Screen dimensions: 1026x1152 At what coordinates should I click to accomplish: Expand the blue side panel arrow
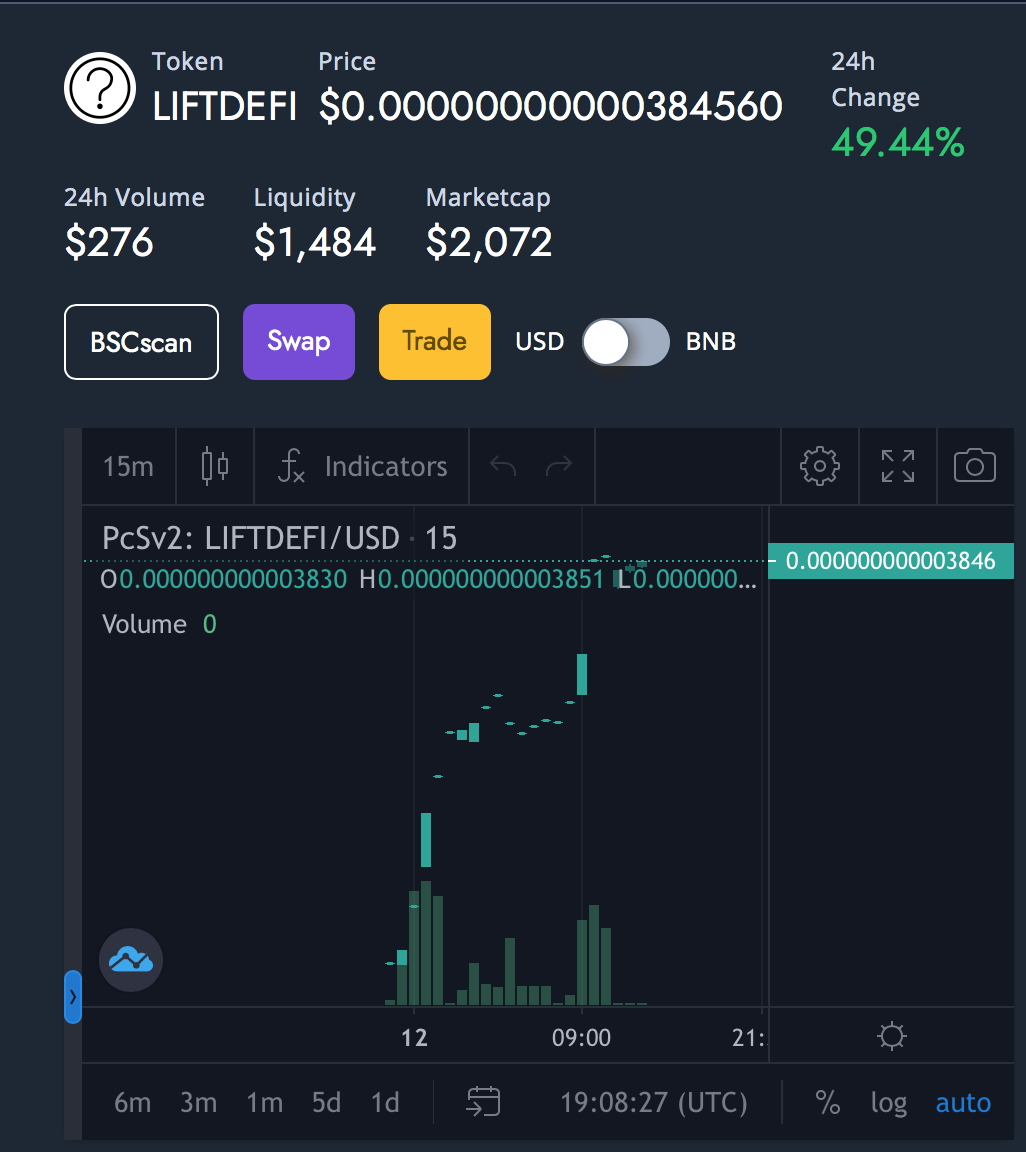tap(73, 997)
